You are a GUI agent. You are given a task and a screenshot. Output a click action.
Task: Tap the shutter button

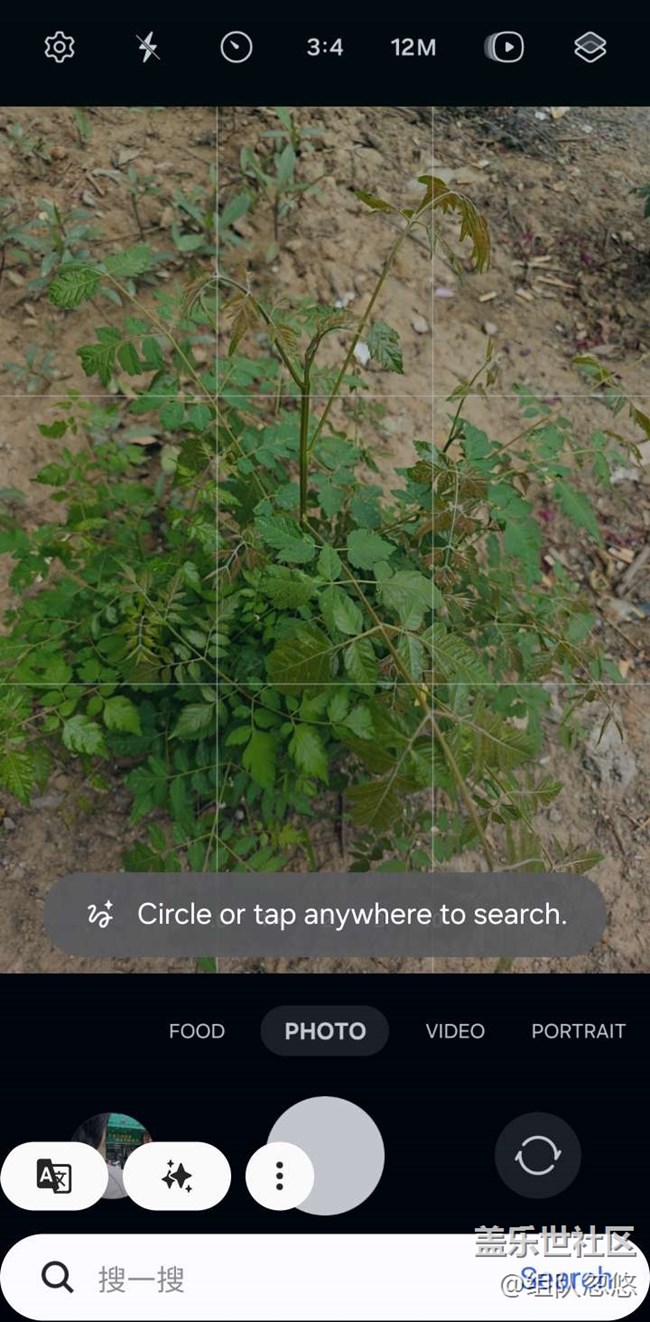coord(326,1155)
